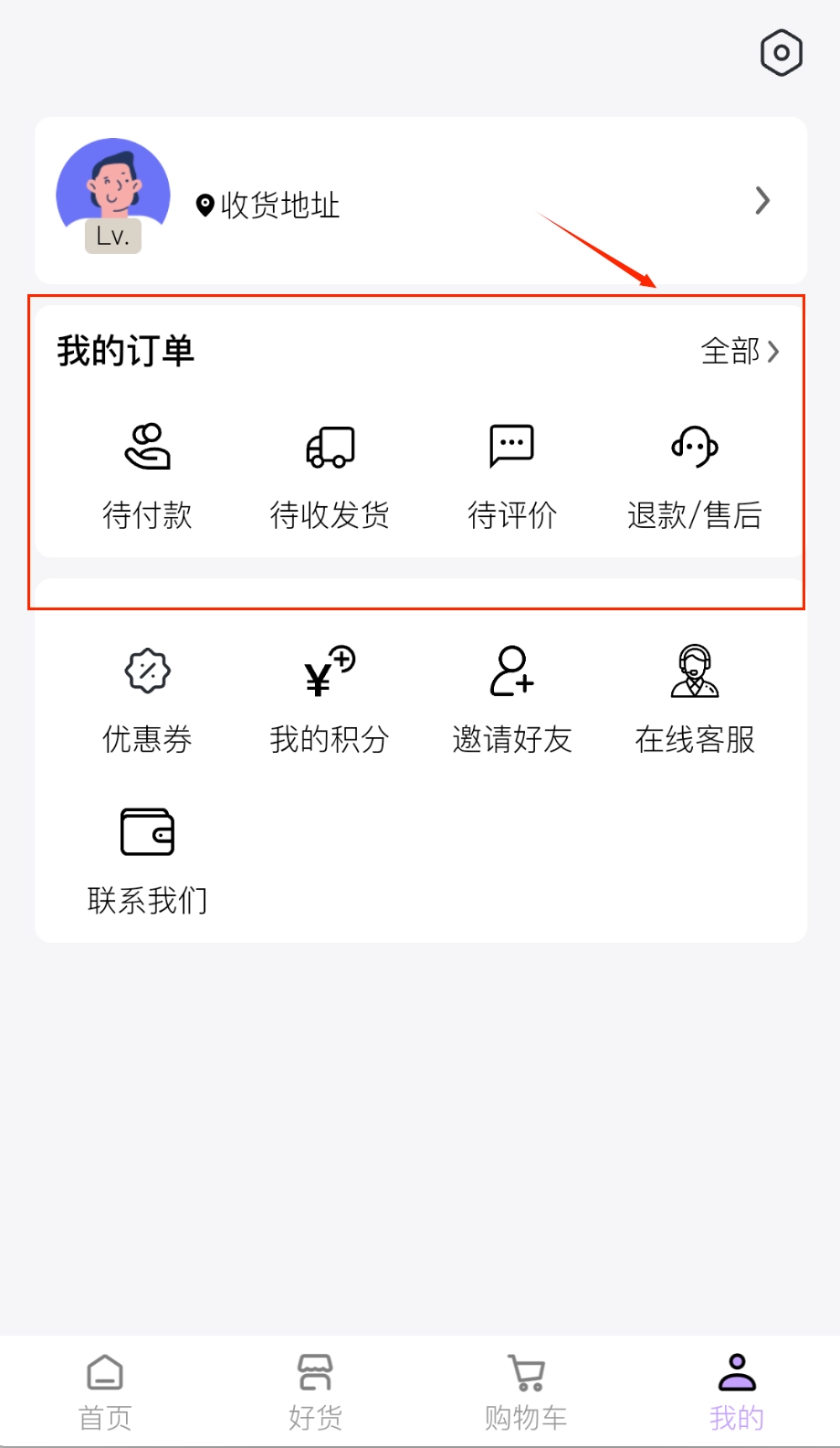The height and width of the screenshot is (1448, 840).
Task: Open the settings hexagon icon
Action: coord(781,53)
